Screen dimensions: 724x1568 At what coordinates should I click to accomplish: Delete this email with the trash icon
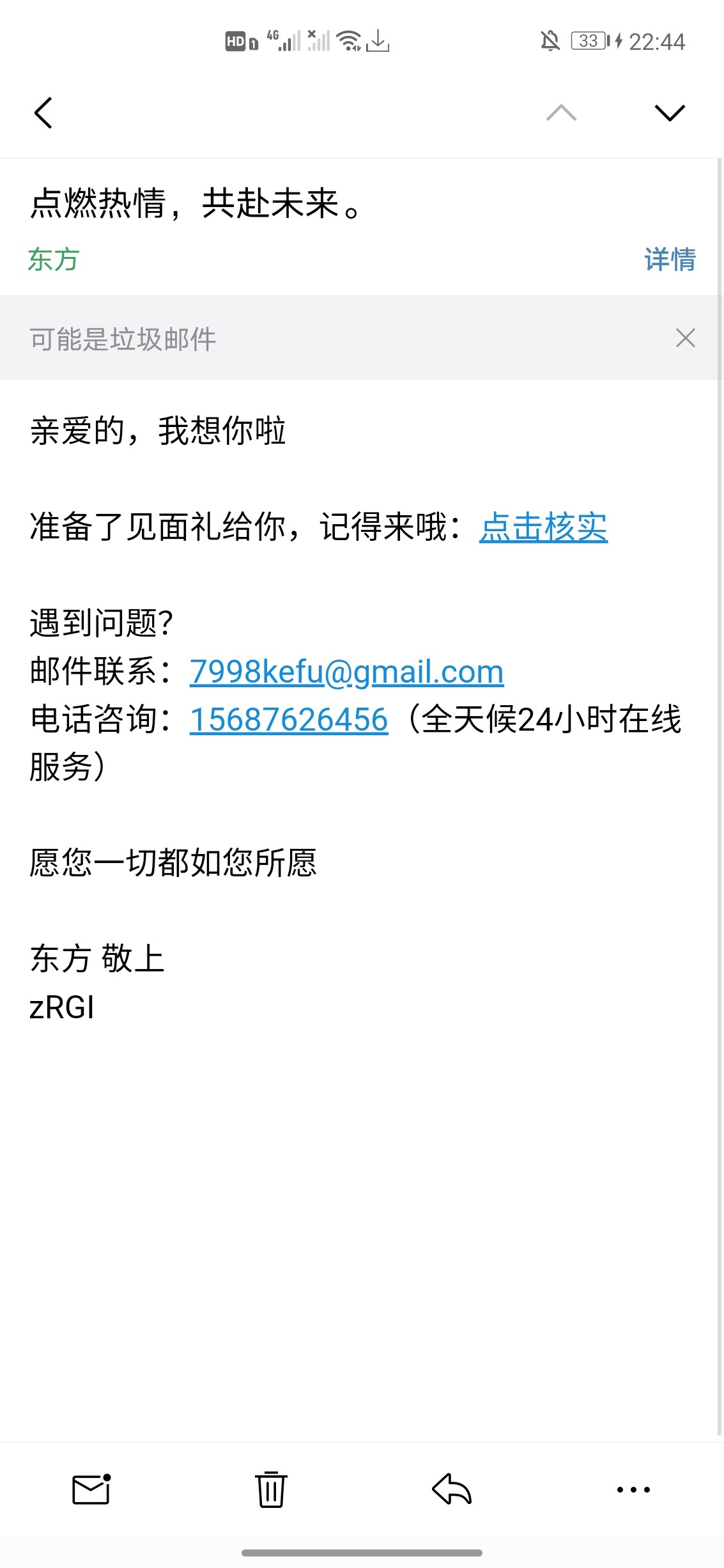coord(271,1489)
